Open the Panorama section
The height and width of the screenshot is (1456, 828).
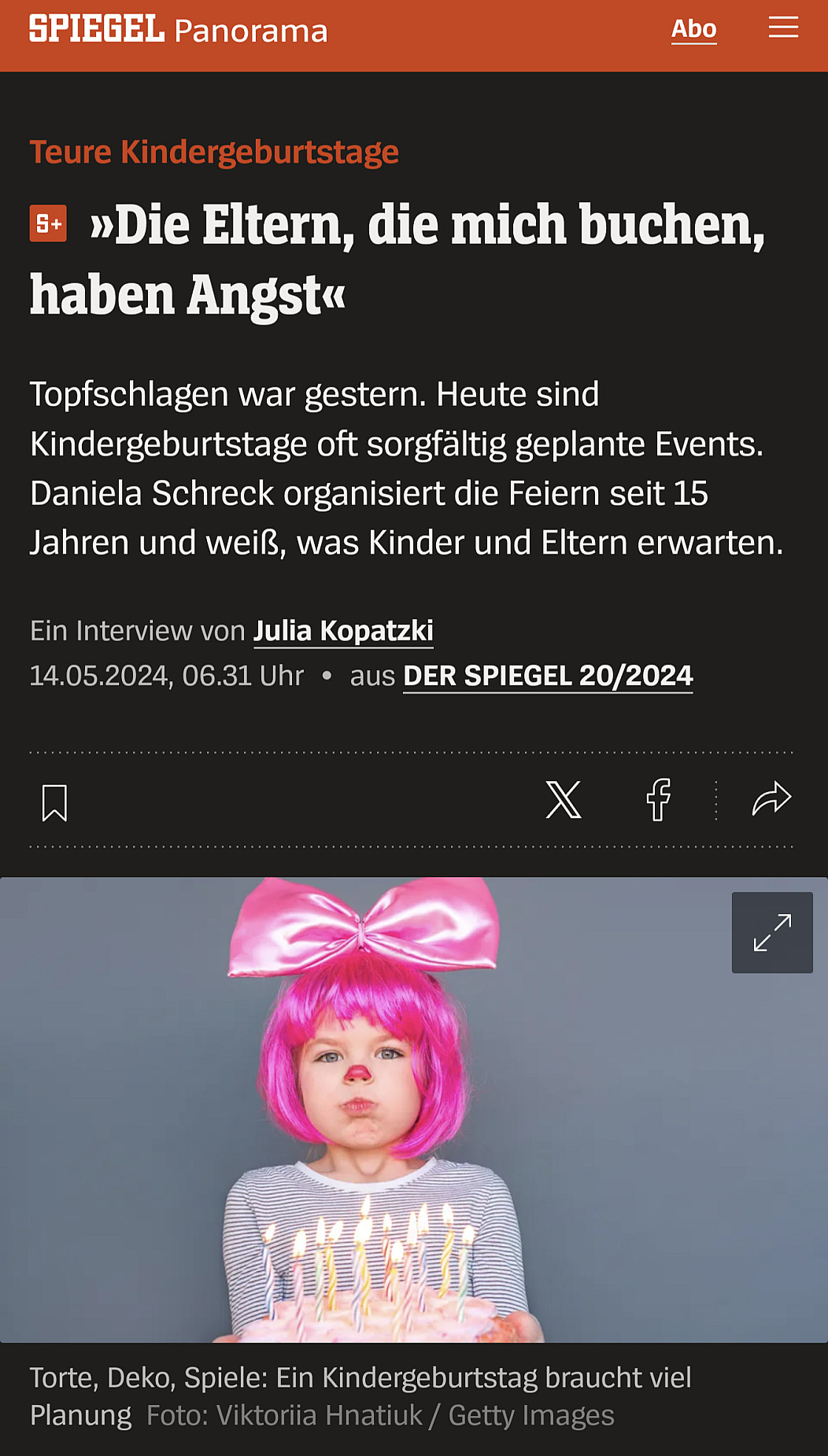click(250, 31)
